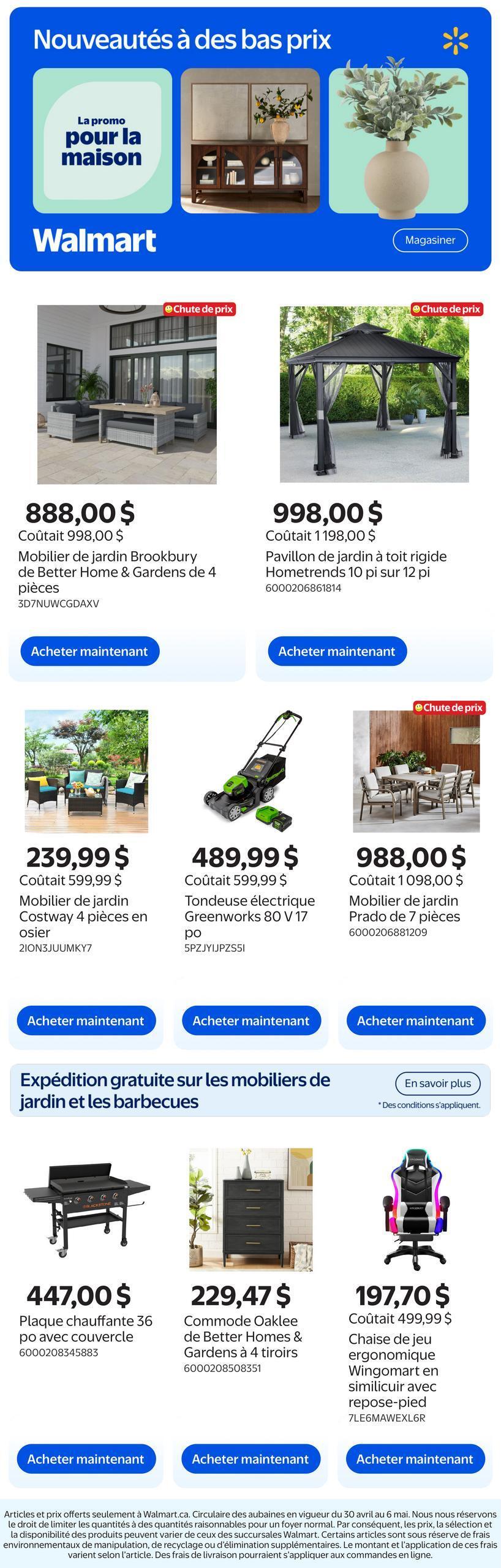Buy the Prado 7-piece garden set
The width and height of the screenshot is (501, 1568).
[x=415, y=1020]
